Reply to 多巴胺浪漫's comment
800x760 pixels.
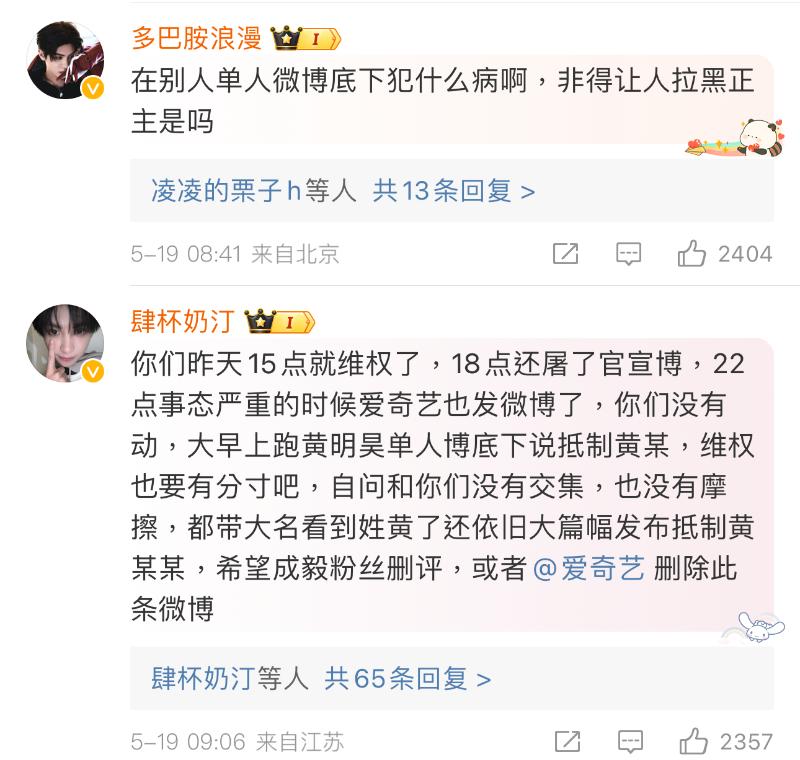click(x=628, y=254)
